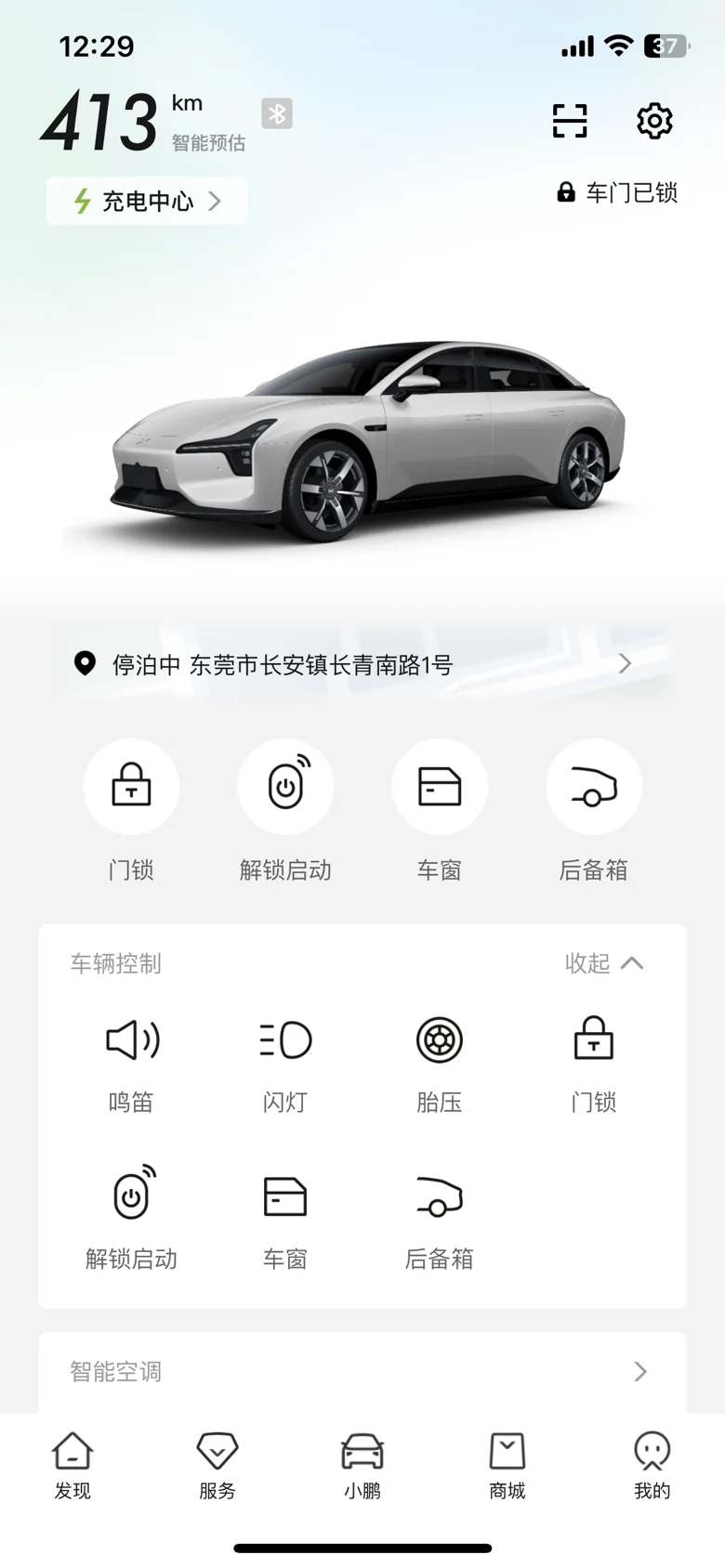Screen dimensions: 725x1568
Task: Tap the round 门锁 quick button
Action: [131, 787]
